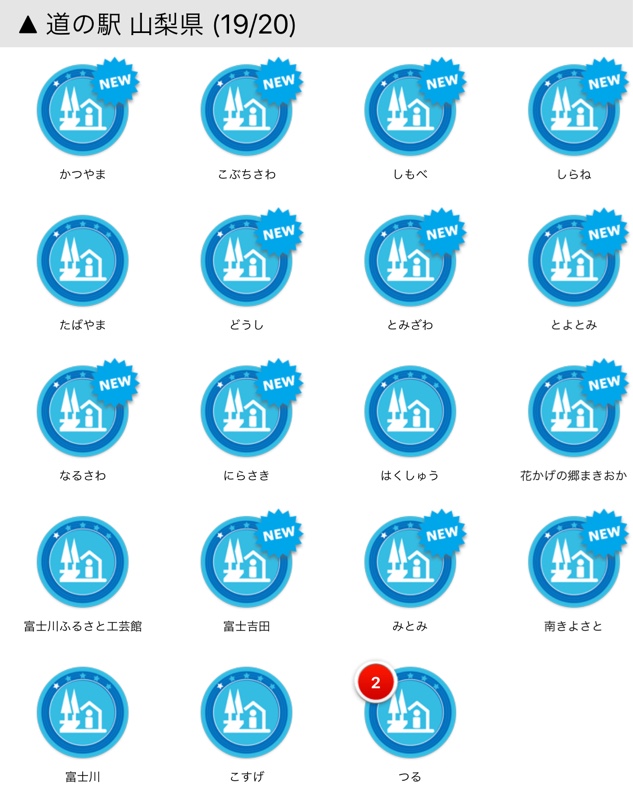Select the しもべ badge
Viewport: 633px width, 800px height.
(410, 111)
